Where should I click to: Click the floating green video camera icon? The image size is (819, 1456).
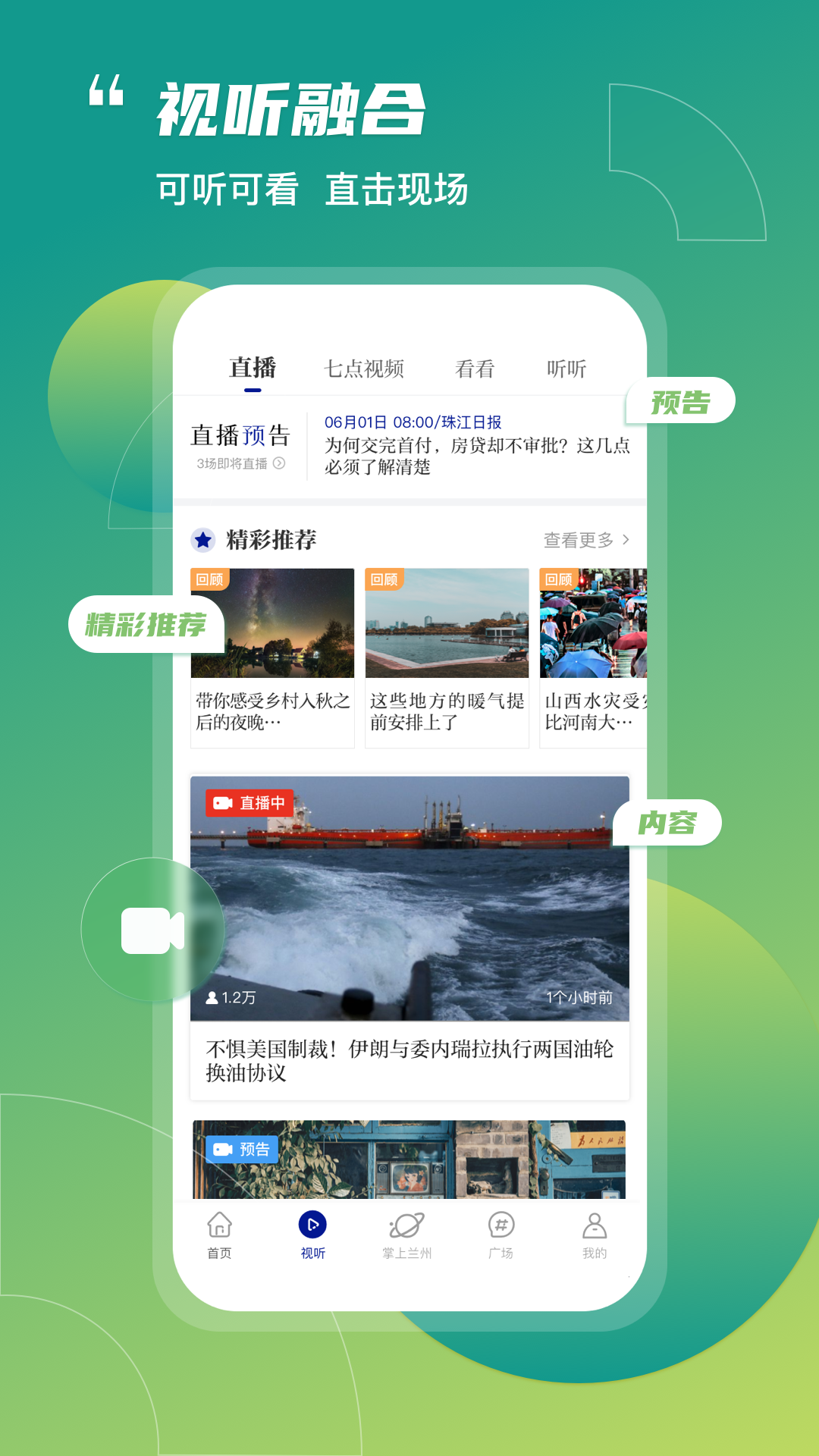151,930
